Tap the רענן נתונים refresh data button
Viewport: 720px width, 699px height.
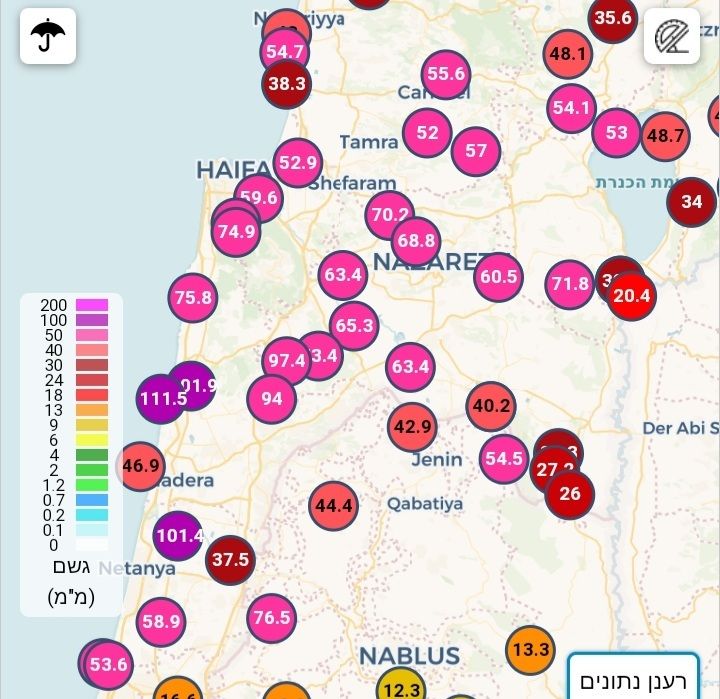(632, 677)
